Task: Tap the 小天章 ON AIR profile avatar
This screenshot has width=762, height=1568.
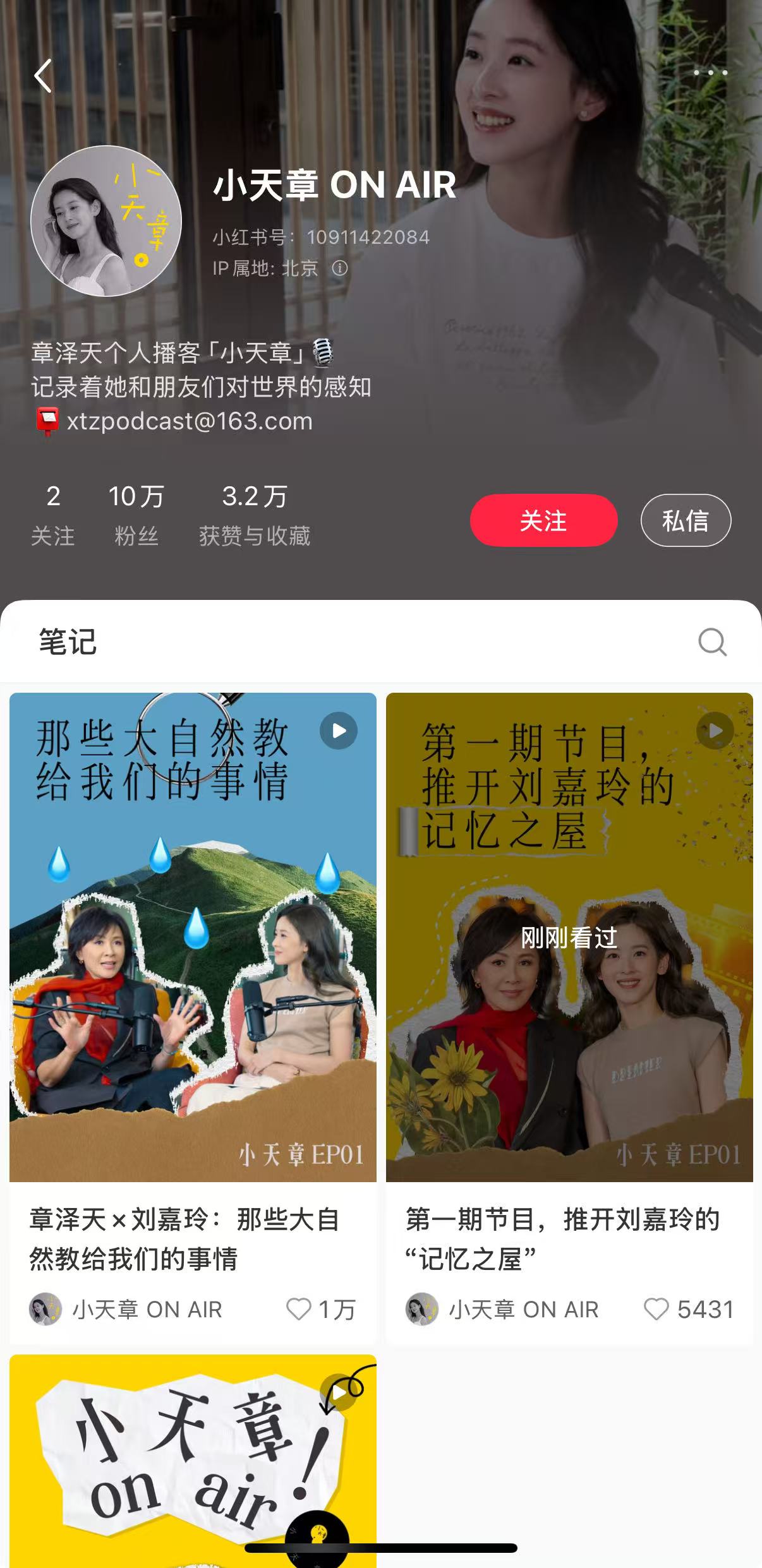Action: click(106, 221)
